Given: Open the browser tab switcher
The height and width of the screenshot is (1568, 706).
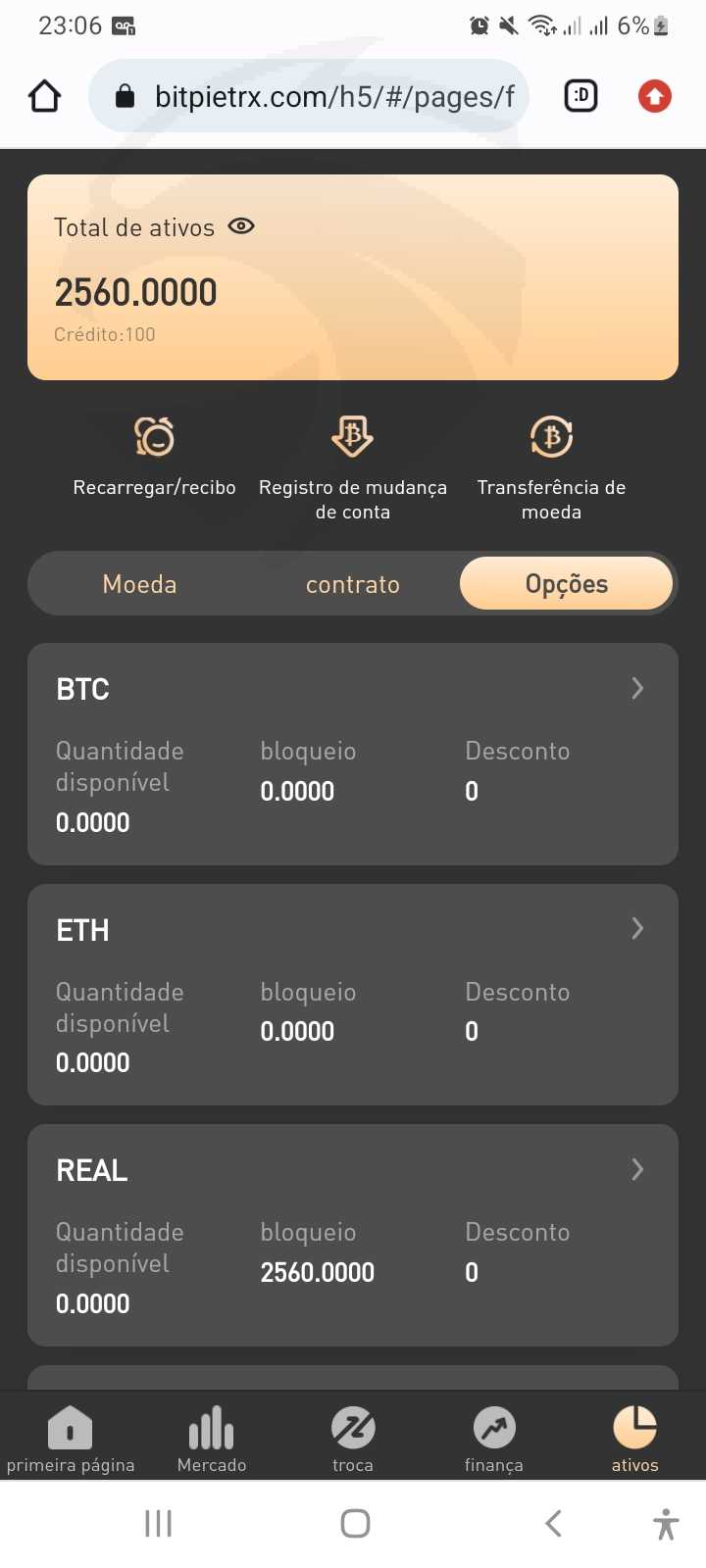Looking at the screenshot, I should (580, 95).
